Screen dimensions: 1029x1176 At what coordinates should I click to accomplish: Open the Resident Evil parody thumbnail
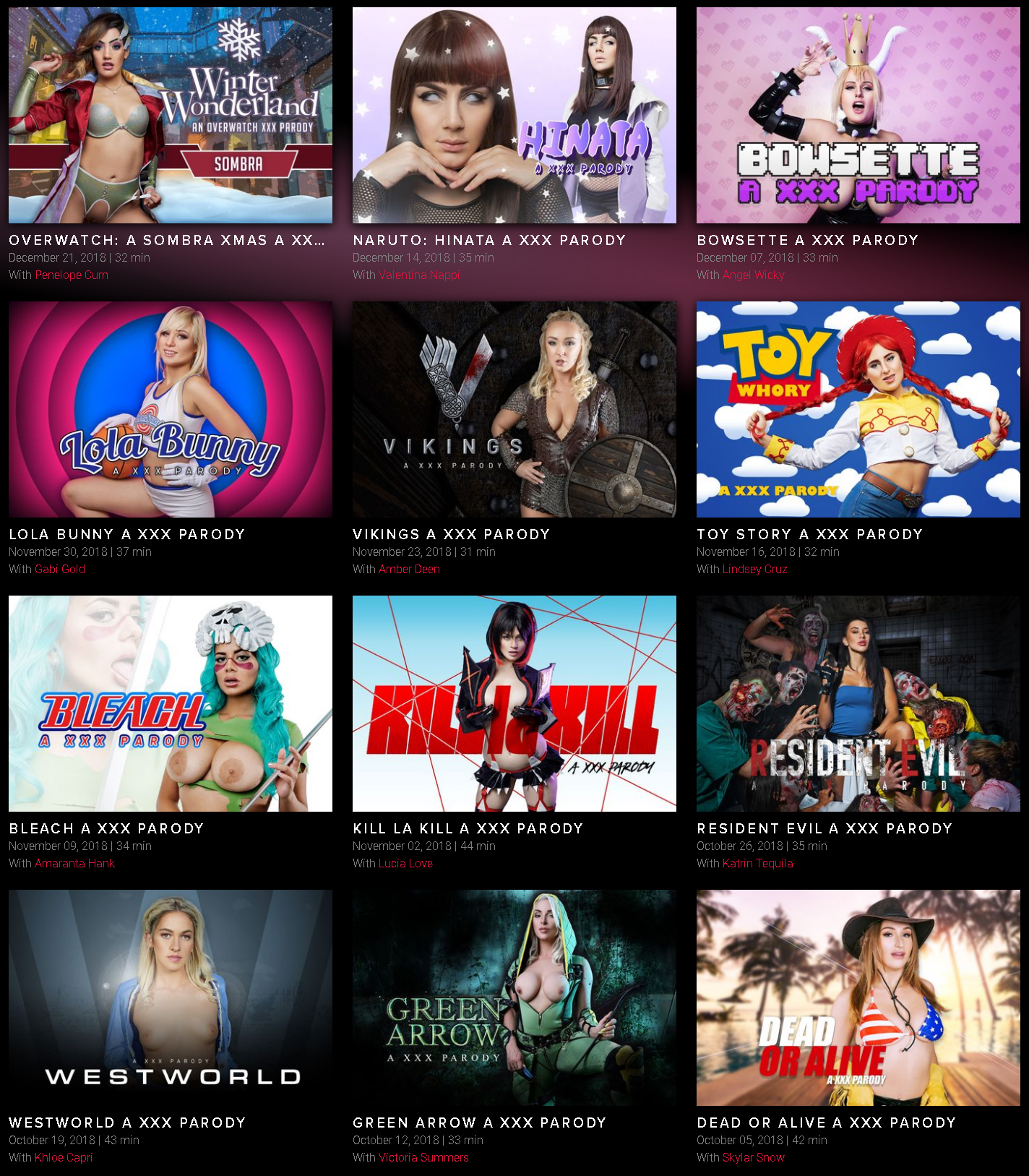(x=858, y=703)
